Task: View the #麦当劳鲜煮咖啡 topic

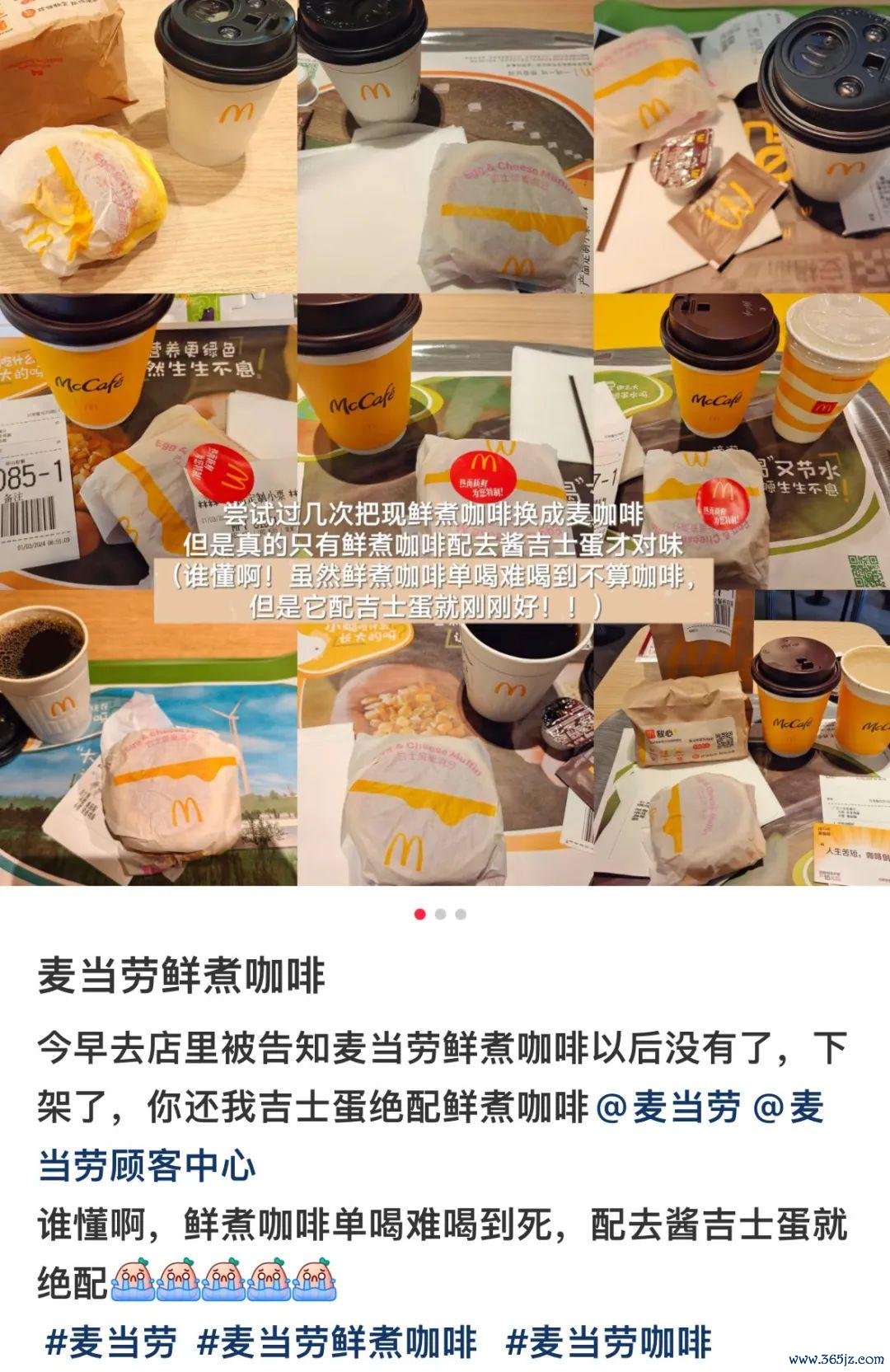Action: pos(338,1342)
